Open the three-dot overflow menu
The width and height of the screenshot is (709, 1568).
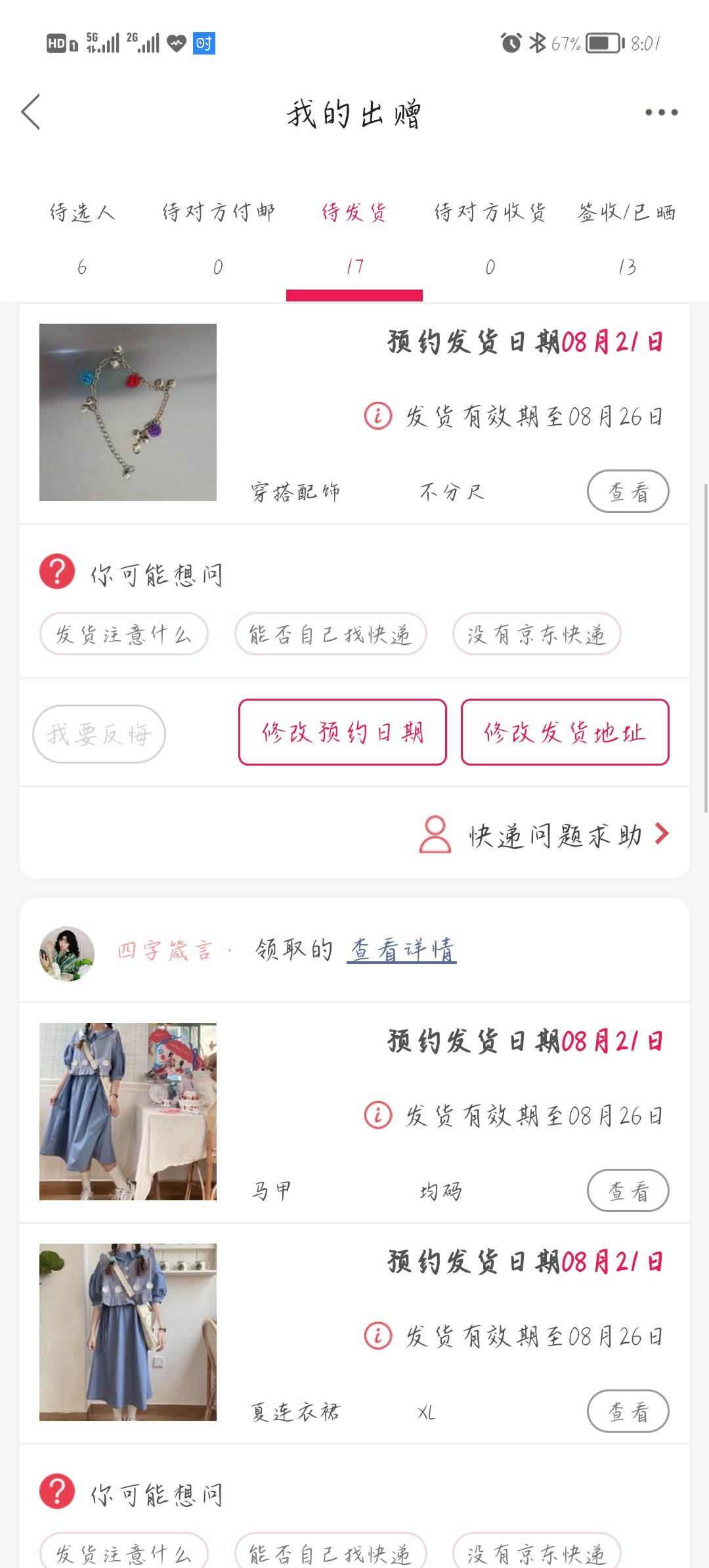(661, 112)
